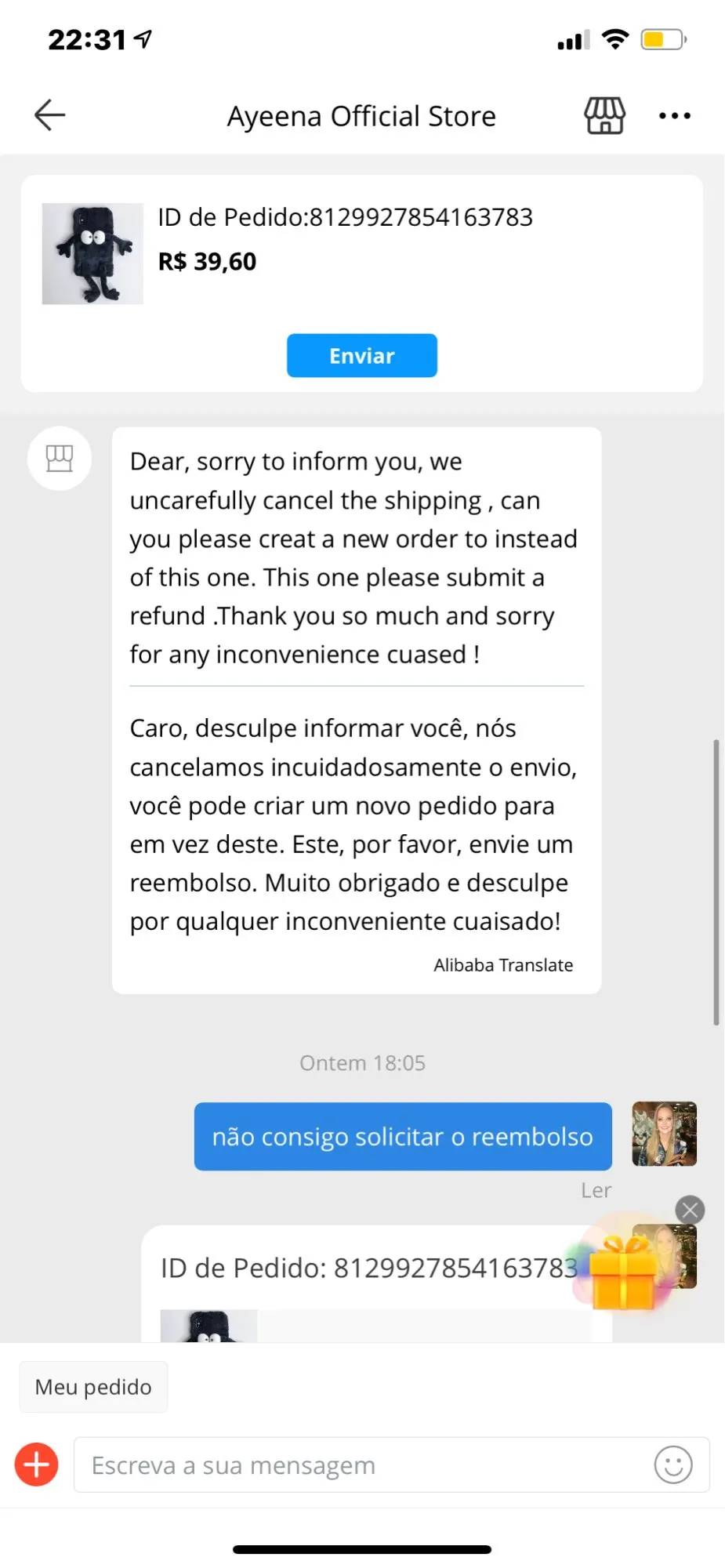The height and width of the screenshot is (1568, 725).
Task: Go back using the arrow icon
Action: click(x=49, y=115)
